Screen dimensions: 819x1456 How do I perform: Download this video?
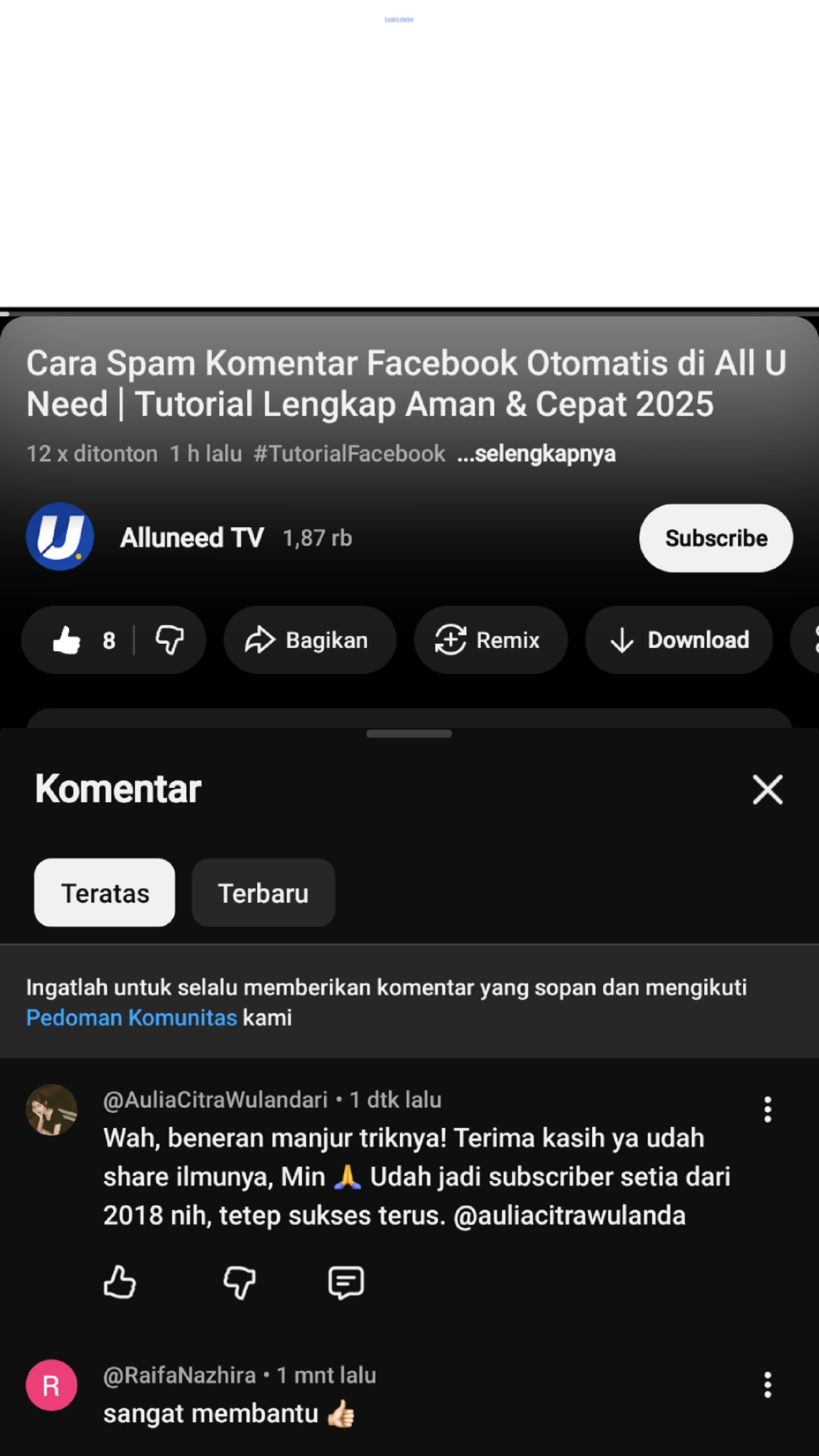click(x=678, y=640)
